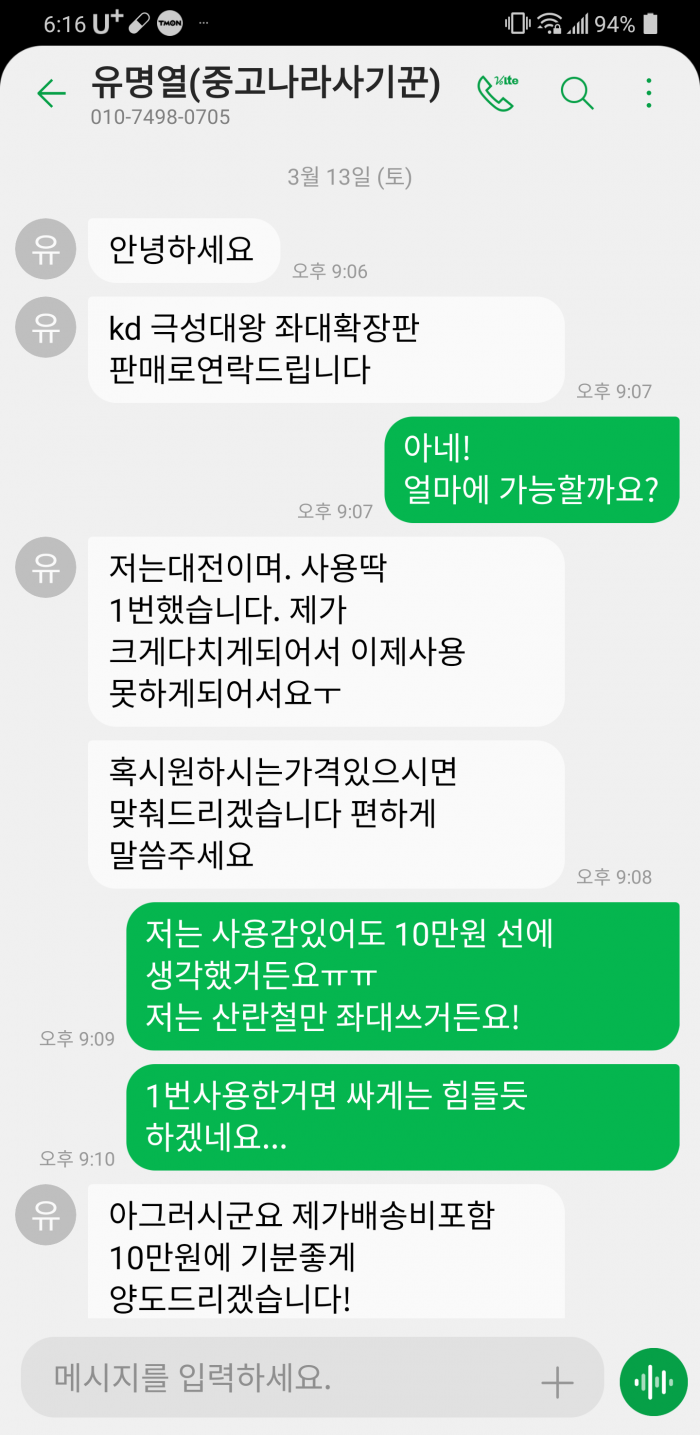This screenshot has width=700, height=1435.
Task: Call 유명열 with the phone icon
Action: 496,92
